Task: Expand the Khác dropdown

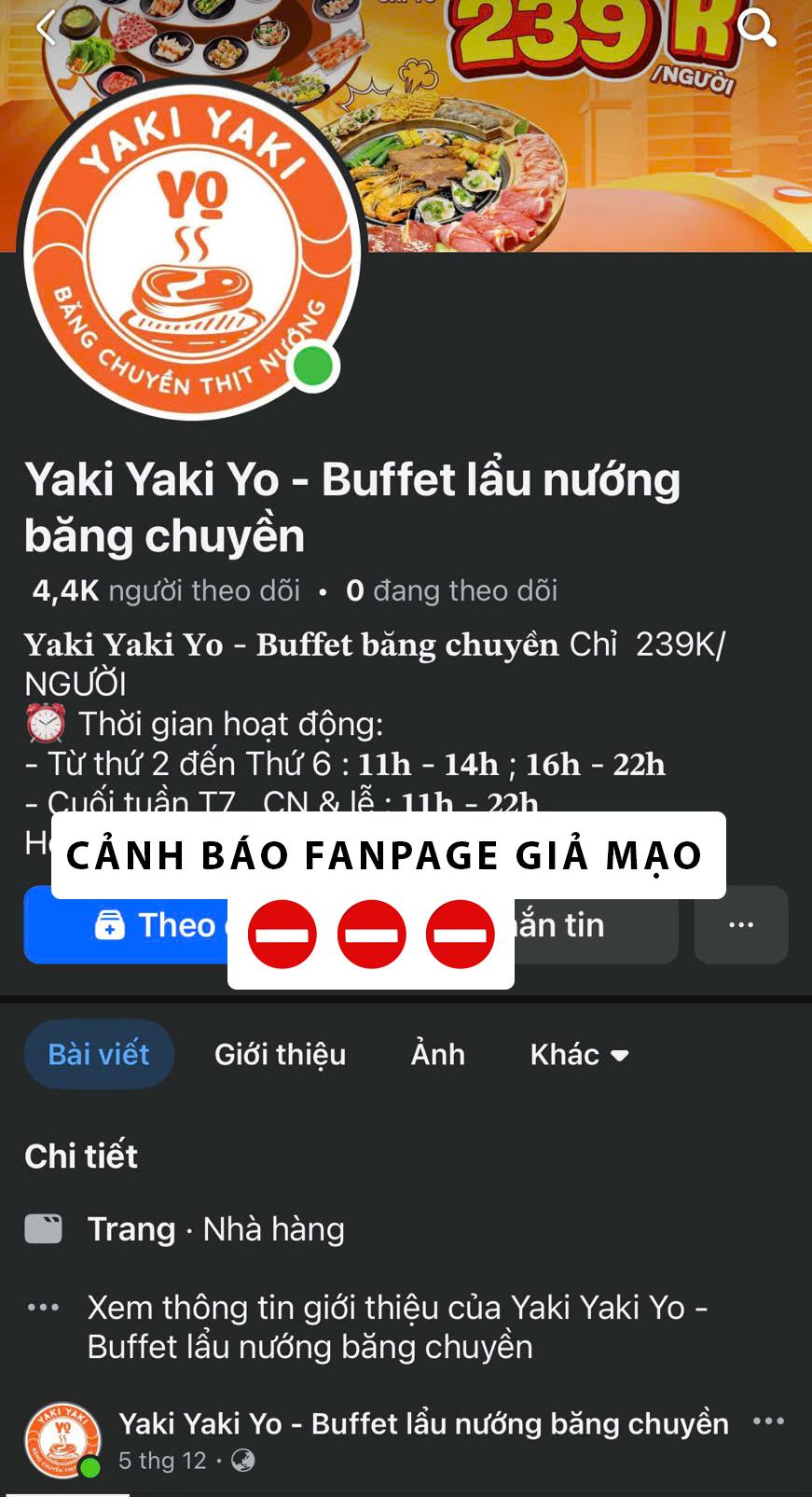Action: click(578, 1054)
